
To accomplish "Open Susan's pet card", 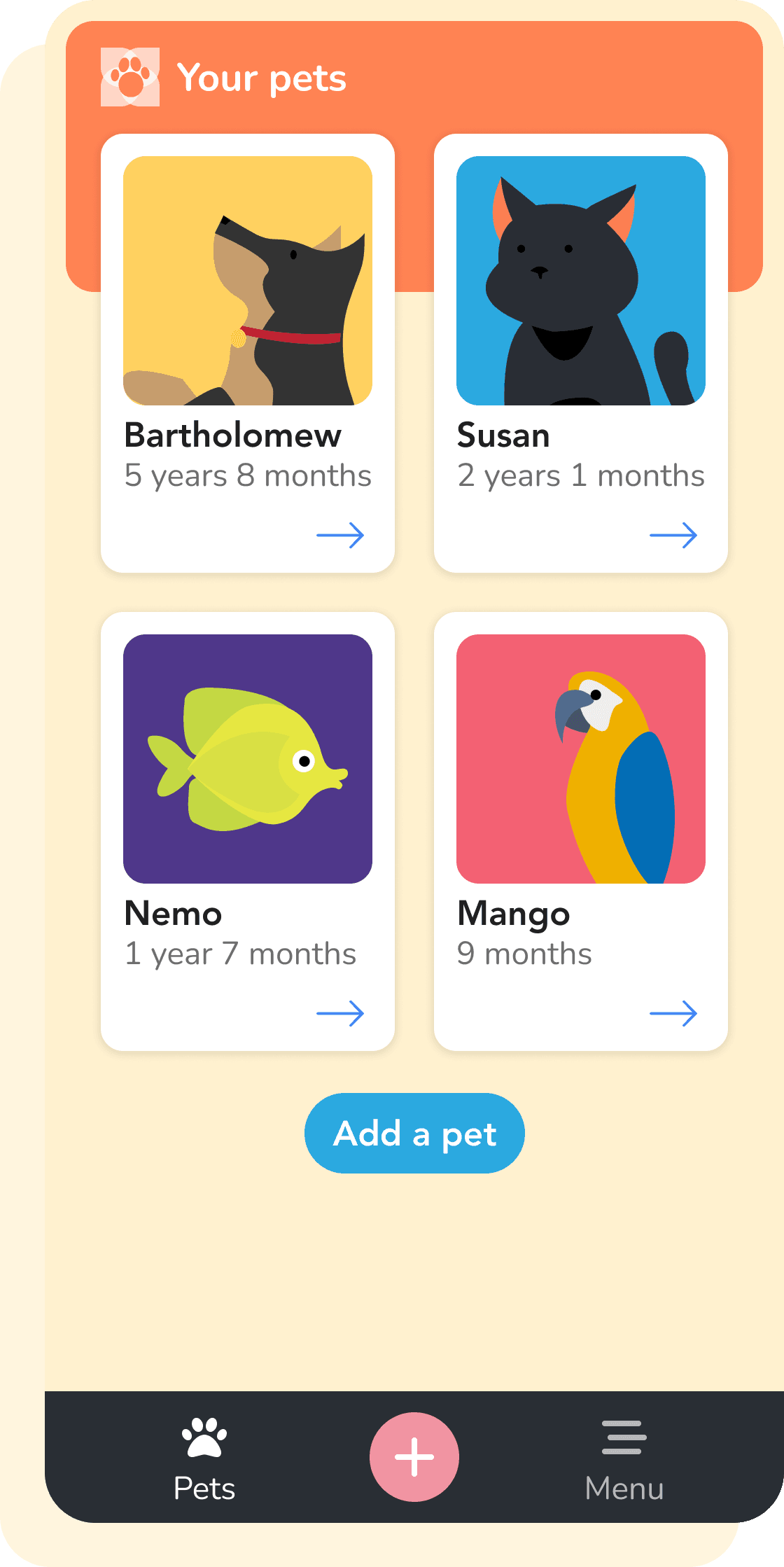I will point(581,353).
